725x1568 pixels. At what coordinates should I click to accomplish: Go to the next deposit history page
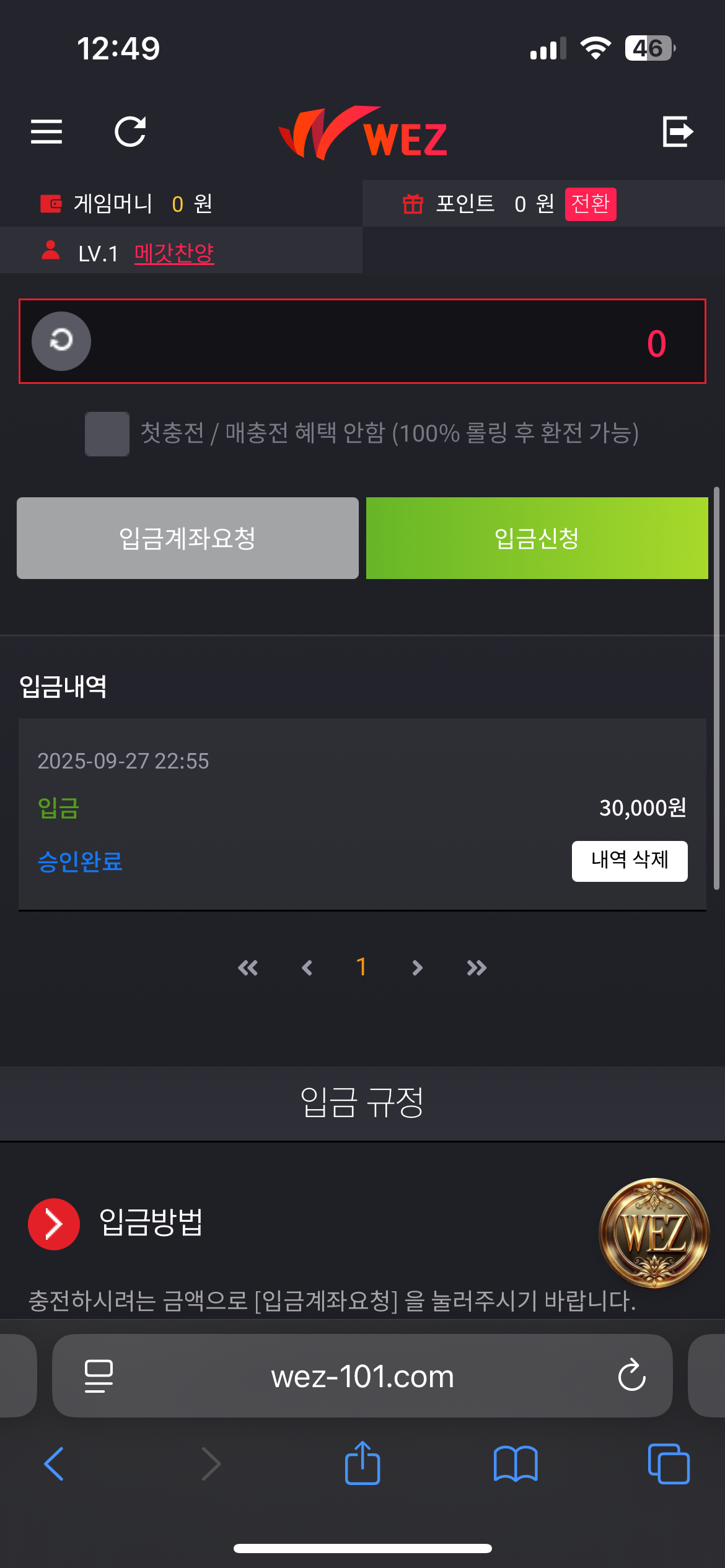point(417,968)
